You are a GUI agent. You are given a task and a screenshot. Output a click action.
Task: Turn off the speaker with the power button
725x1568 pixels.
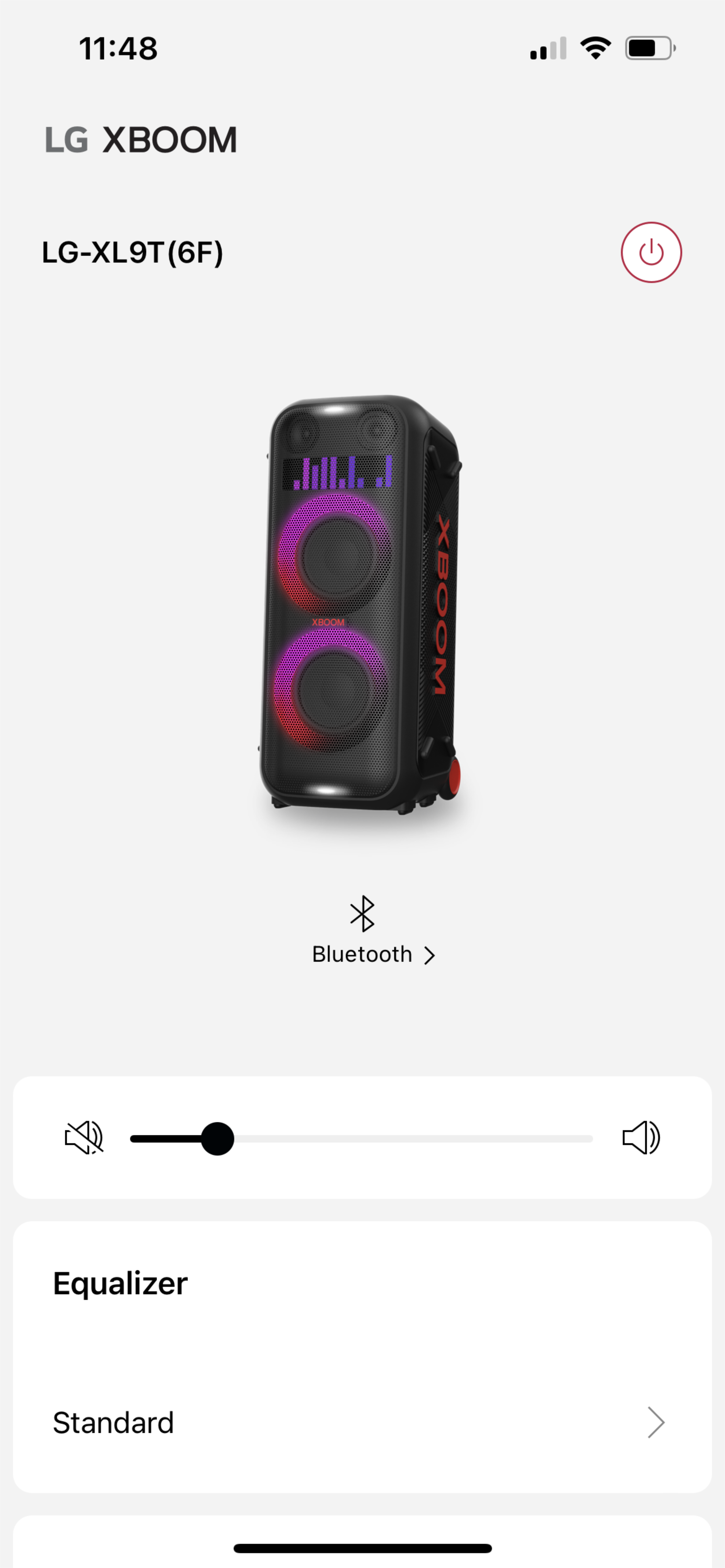[651, 252]
